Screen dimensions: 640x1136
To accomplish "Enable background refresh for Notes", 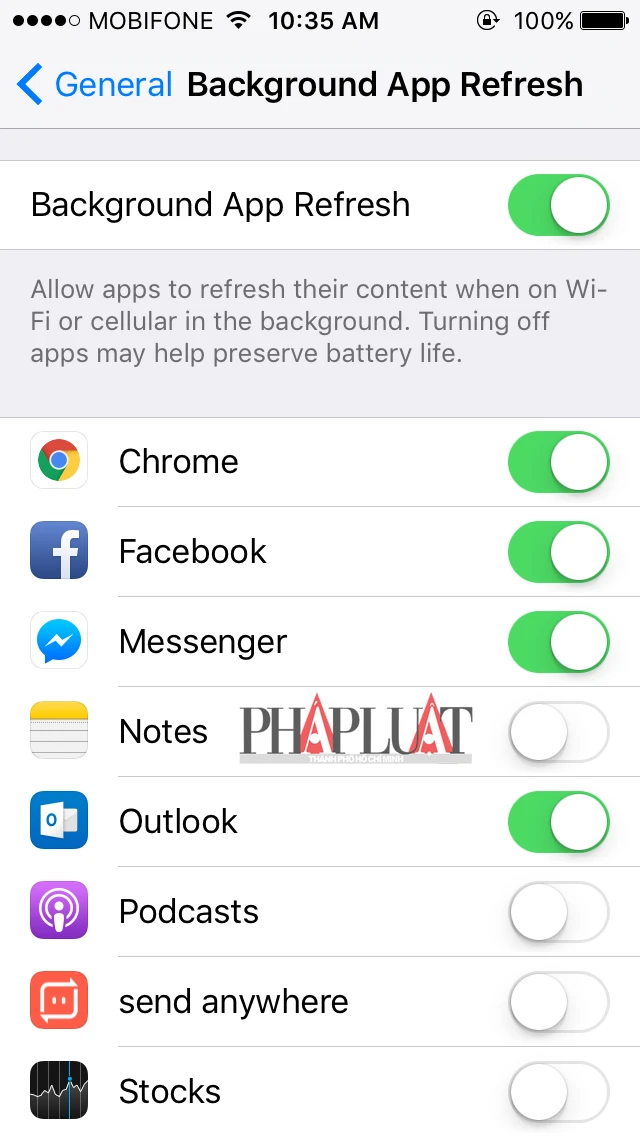I will point(558,731).
